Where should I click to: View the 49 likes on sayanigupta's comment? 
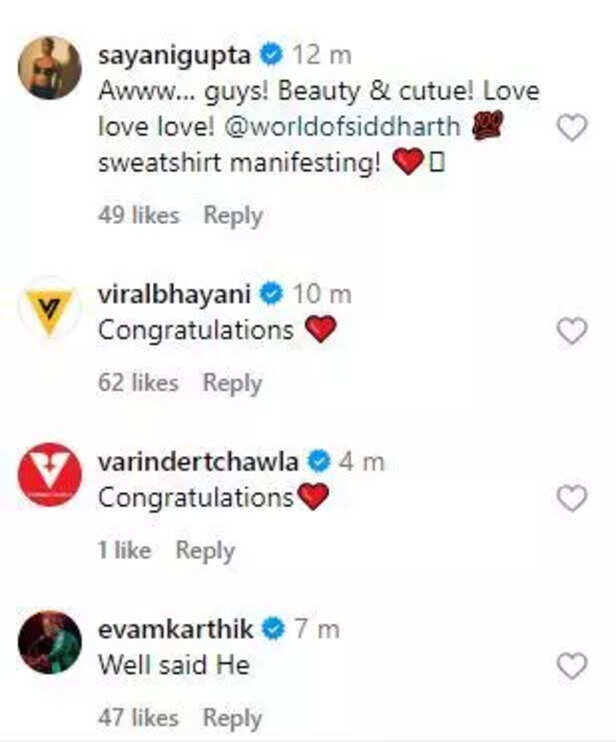(138, 215)
